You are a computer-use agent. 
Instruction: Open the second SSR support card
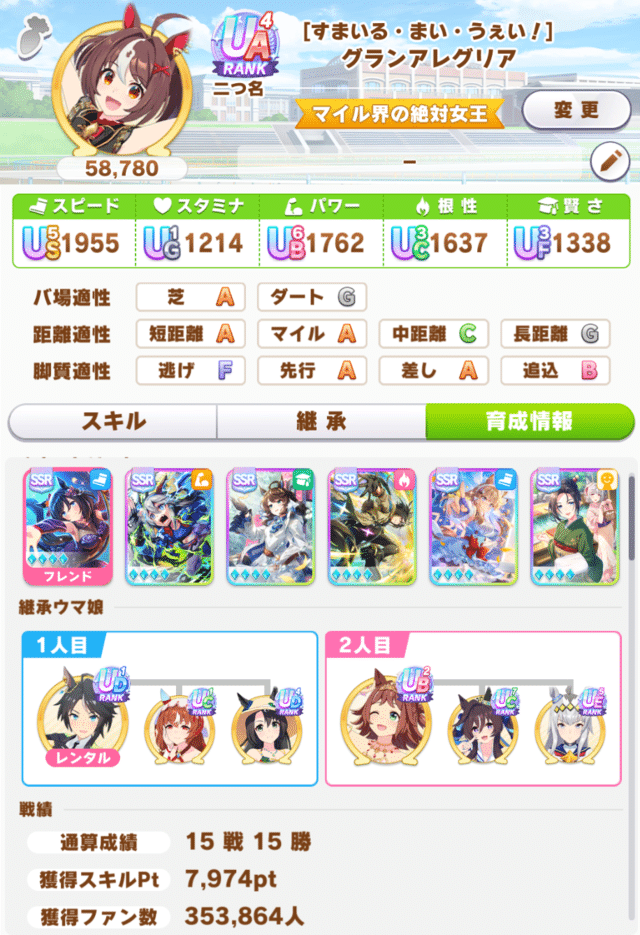(168, 527)
